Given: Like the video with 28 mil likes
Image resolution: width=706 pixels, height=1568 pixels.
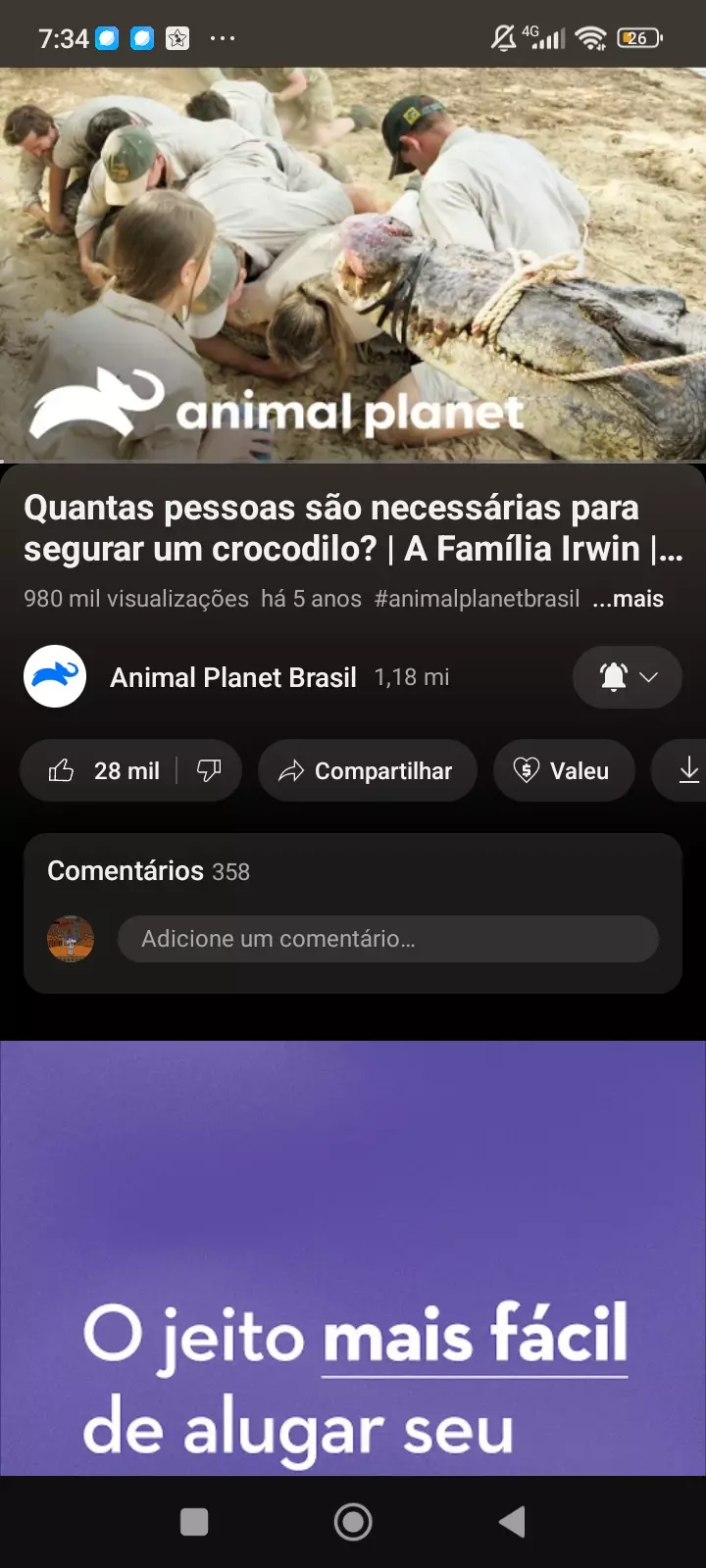Looking at the screenshot, I should 102,771.
